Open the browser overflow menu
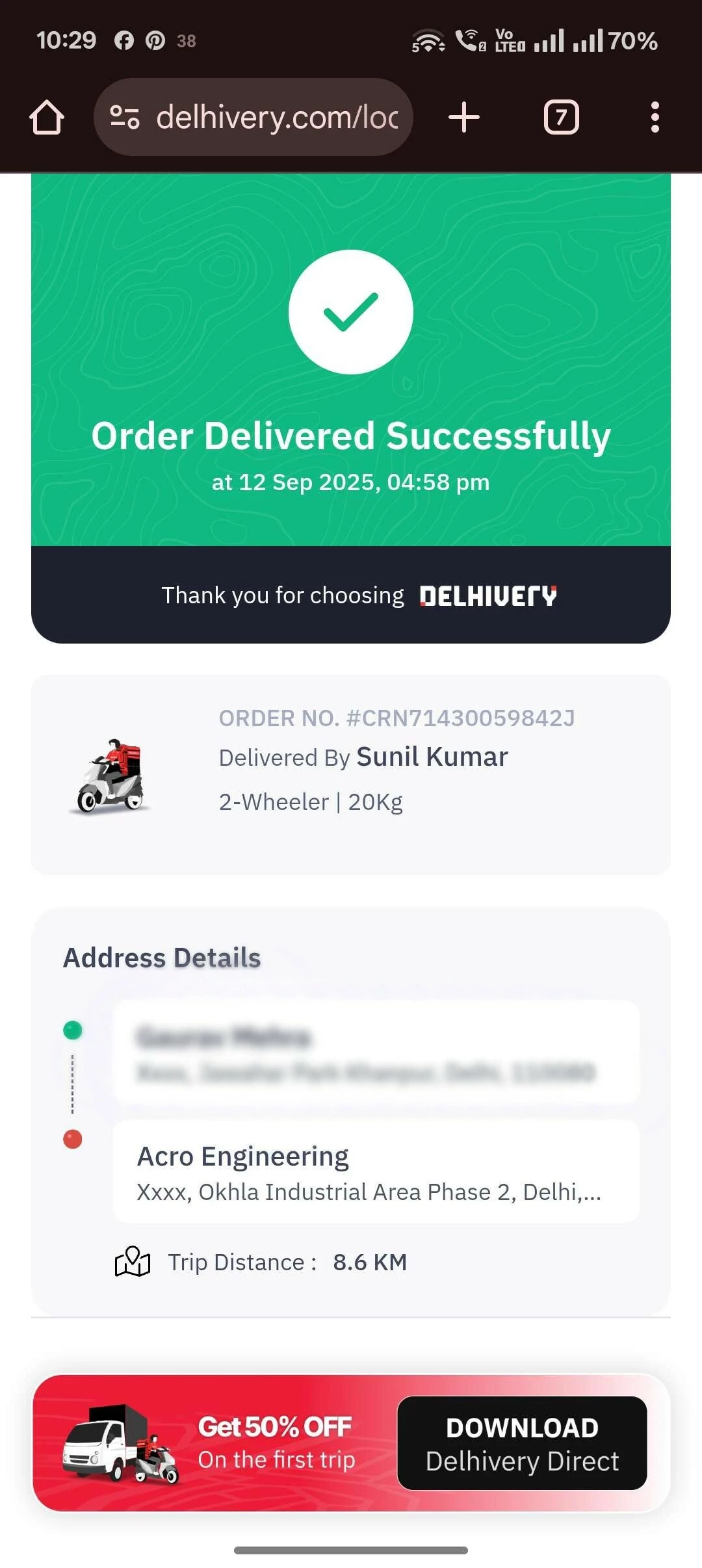Viewport: 702px width, 1568px height. 655,118
